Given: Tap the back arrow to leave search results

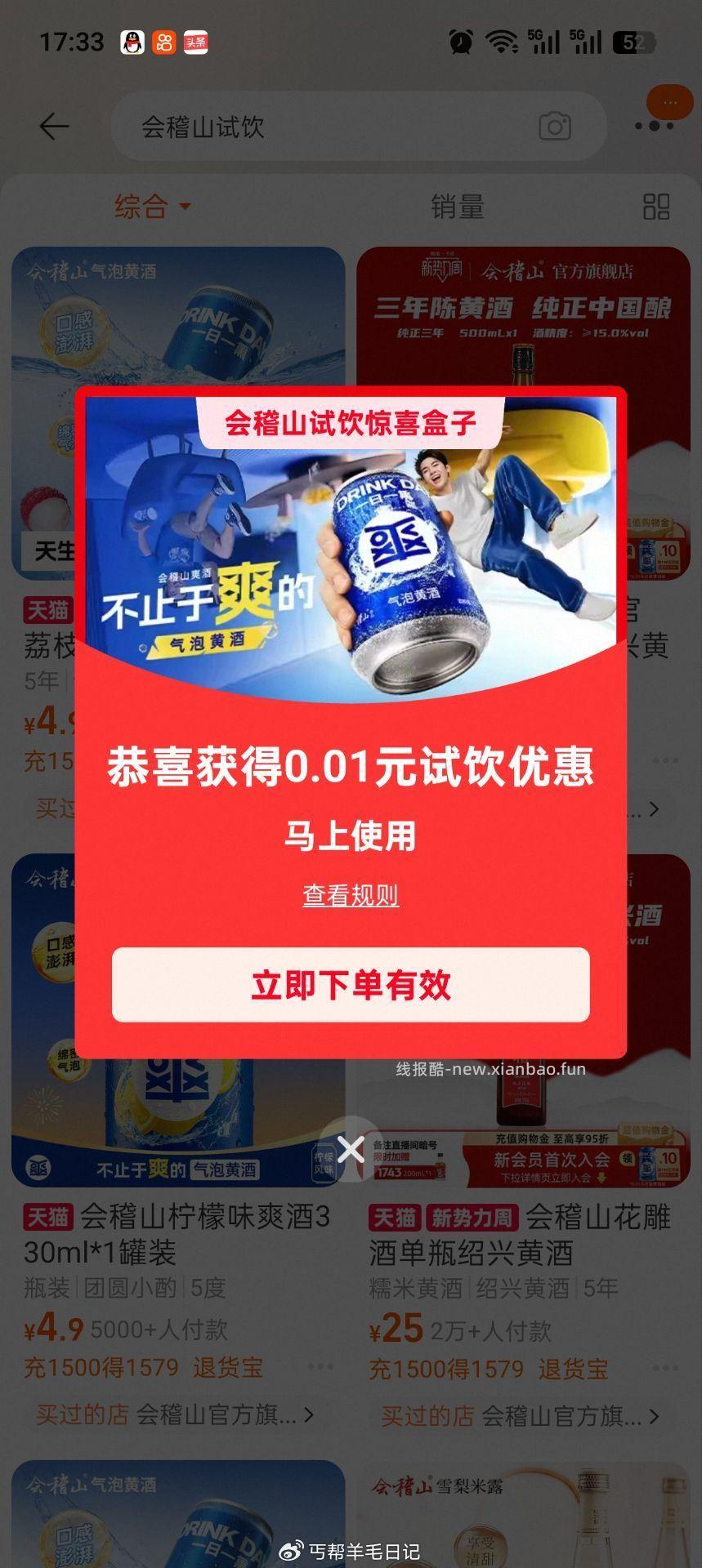Looking at the screenshot, I should tap(52, 127).
